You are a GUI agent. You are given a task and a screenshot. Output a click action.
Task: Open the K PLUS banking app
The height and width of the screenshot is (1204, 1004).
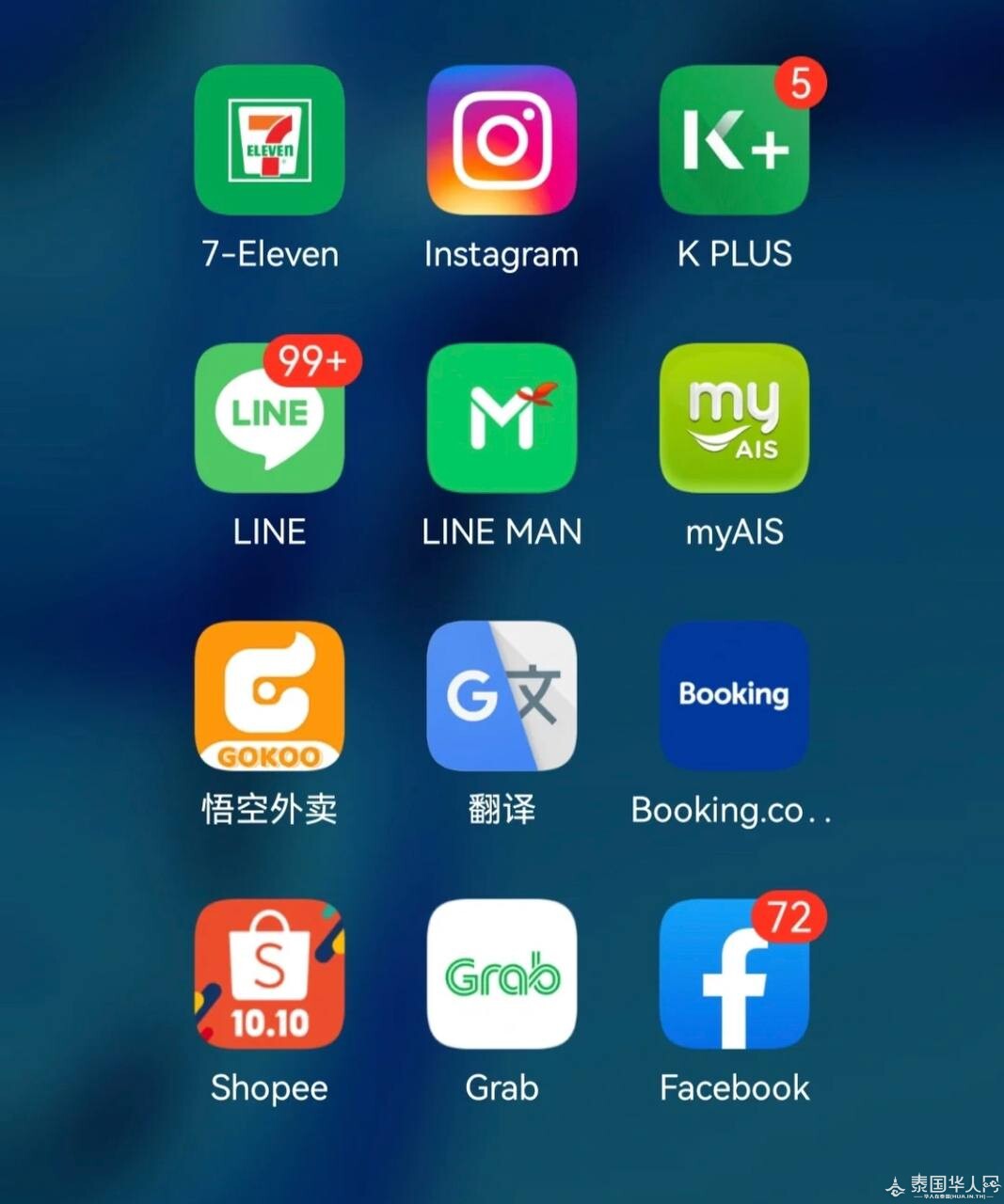pos(734,140)
